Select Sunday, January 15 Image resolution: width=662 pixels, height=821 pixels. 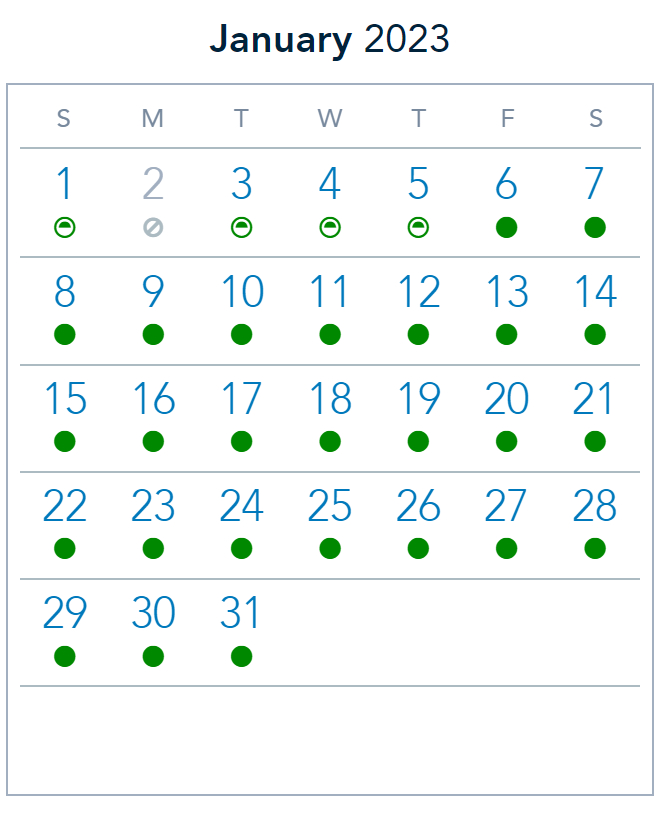[64, 400]
